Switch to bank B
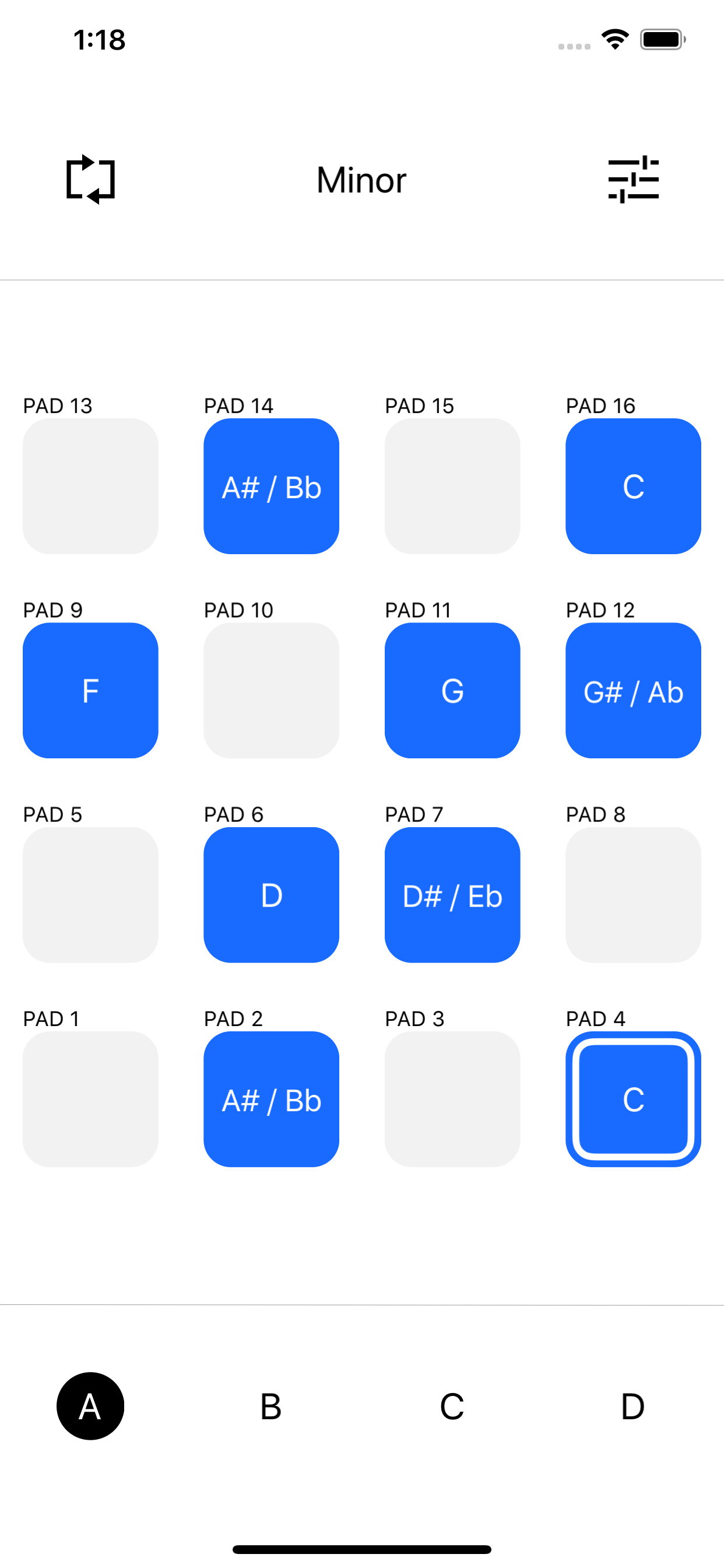Screen dimensions: 724x1568 (270, 1406)
